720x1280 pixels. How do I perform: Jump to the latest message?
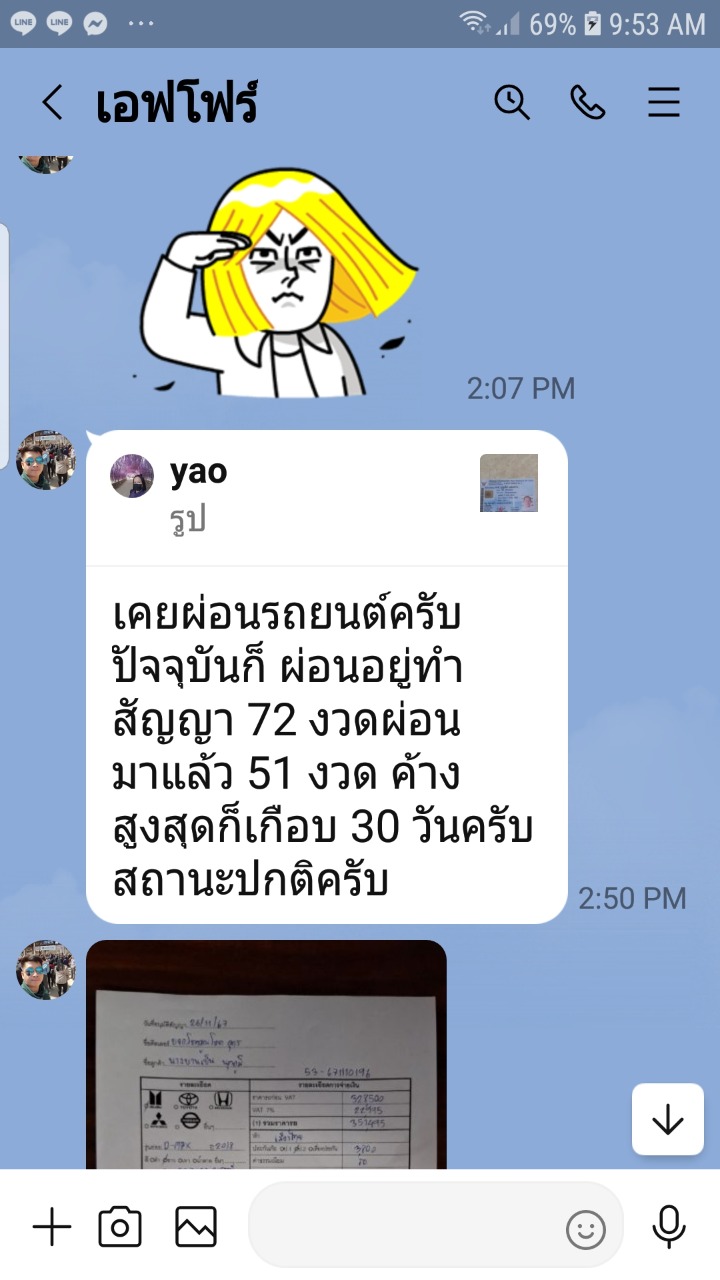click(x=667, y=1120)
